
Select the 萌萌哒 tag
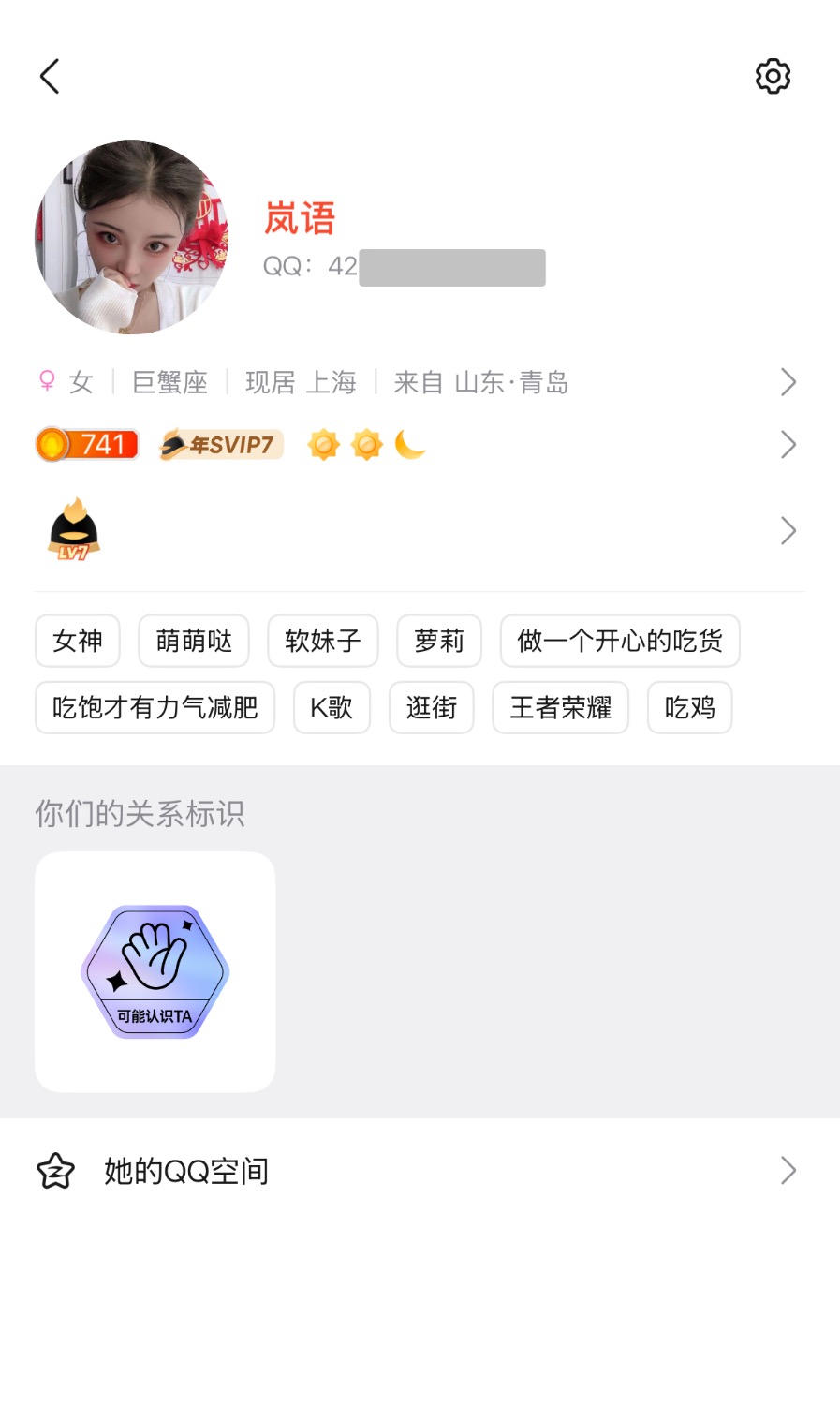[x=194, y=641]
